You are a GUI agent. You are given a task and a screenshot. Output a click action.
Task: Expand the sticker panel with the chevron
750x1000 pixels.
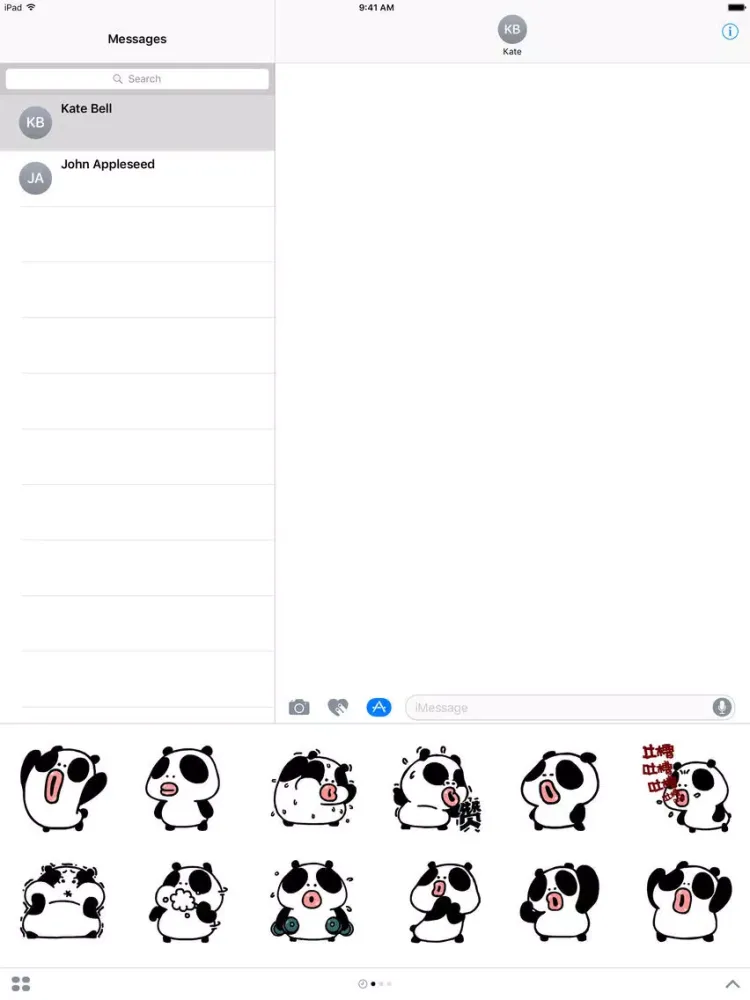[731, 984]
